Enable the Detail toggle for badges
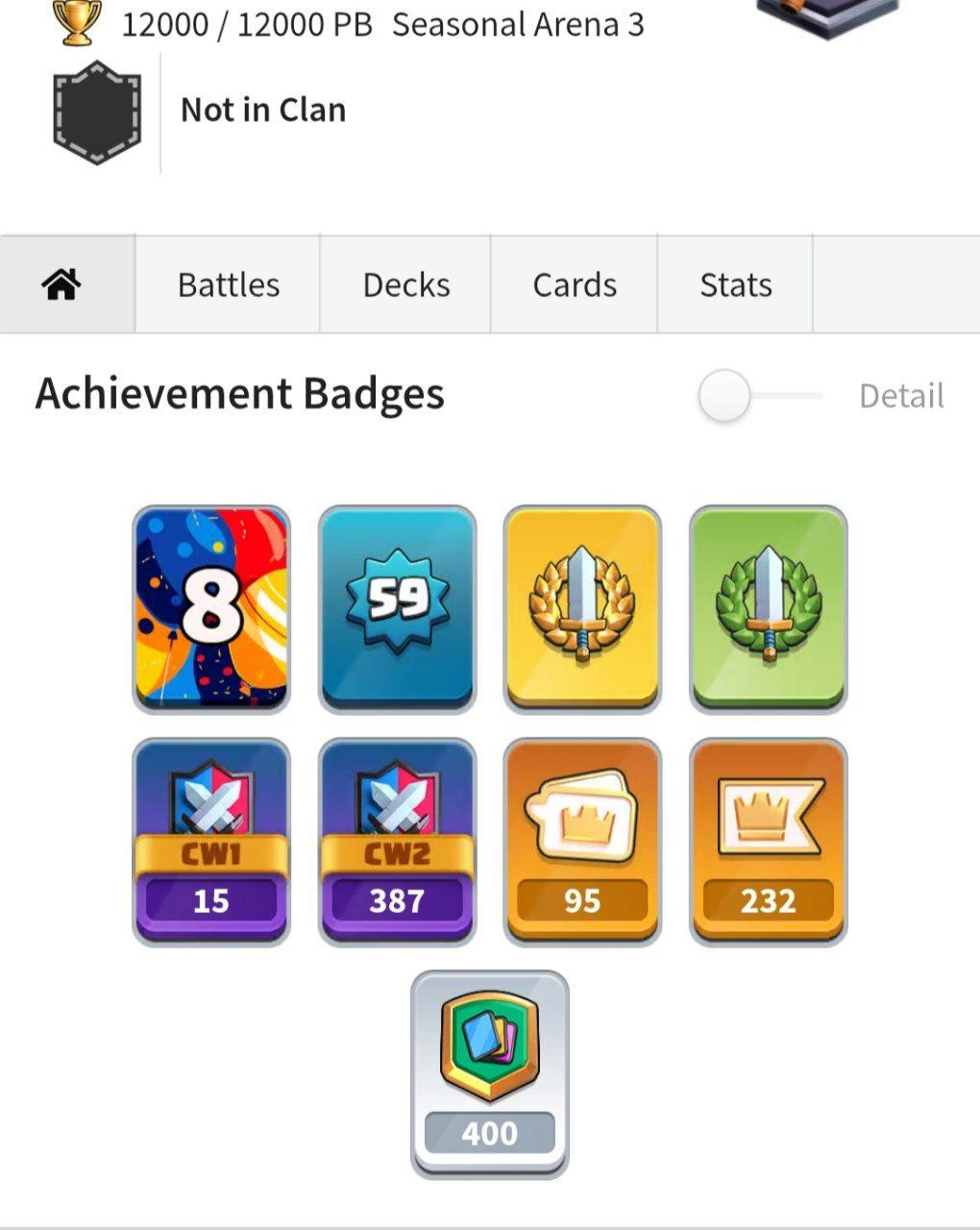Image resolution: width=980 pixels, height=1230 pixels. [759, 396]
